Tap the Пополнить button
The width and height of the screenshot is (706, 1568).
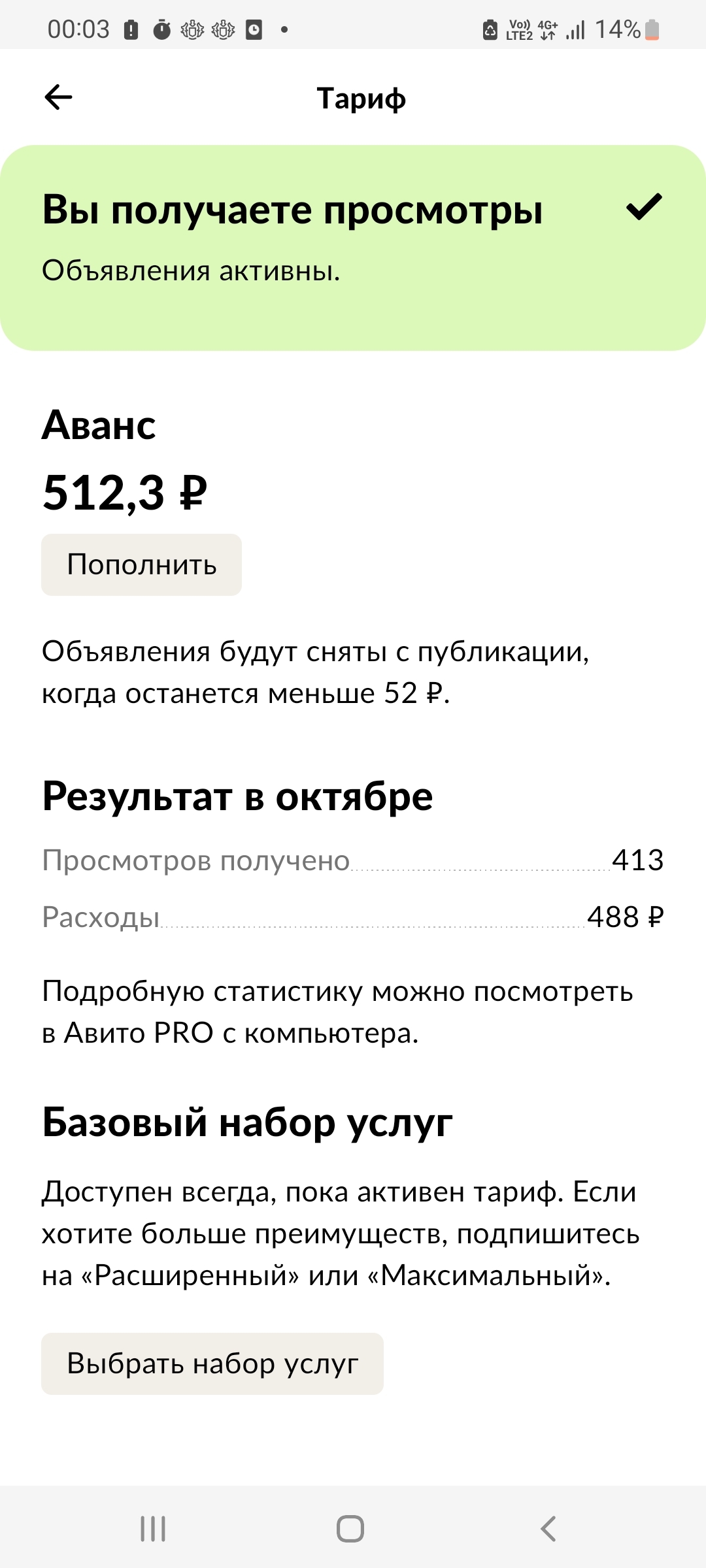click(x=142, y=564)
